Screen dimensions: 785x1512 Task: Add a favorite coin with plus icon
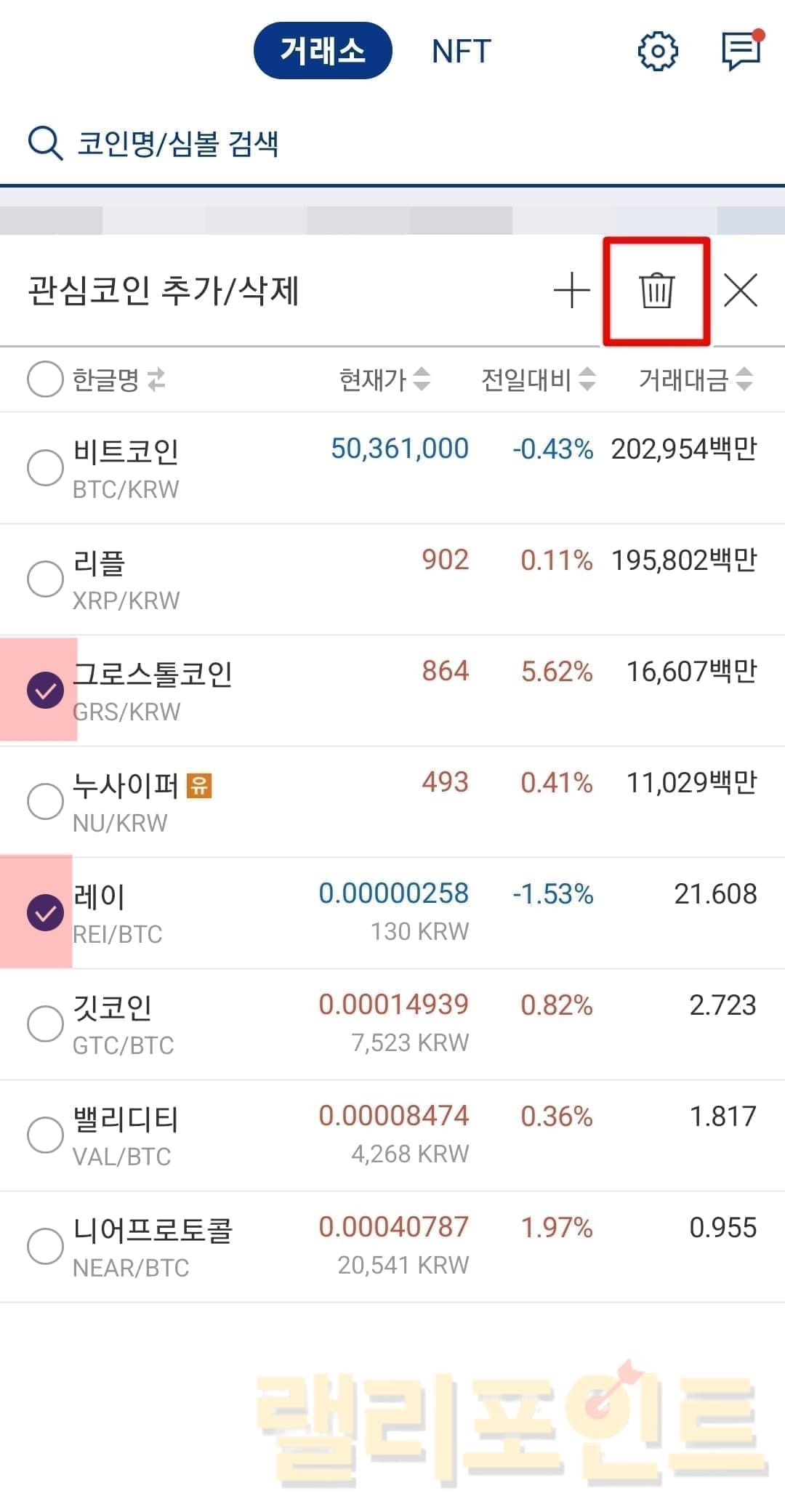coord(571,291)
